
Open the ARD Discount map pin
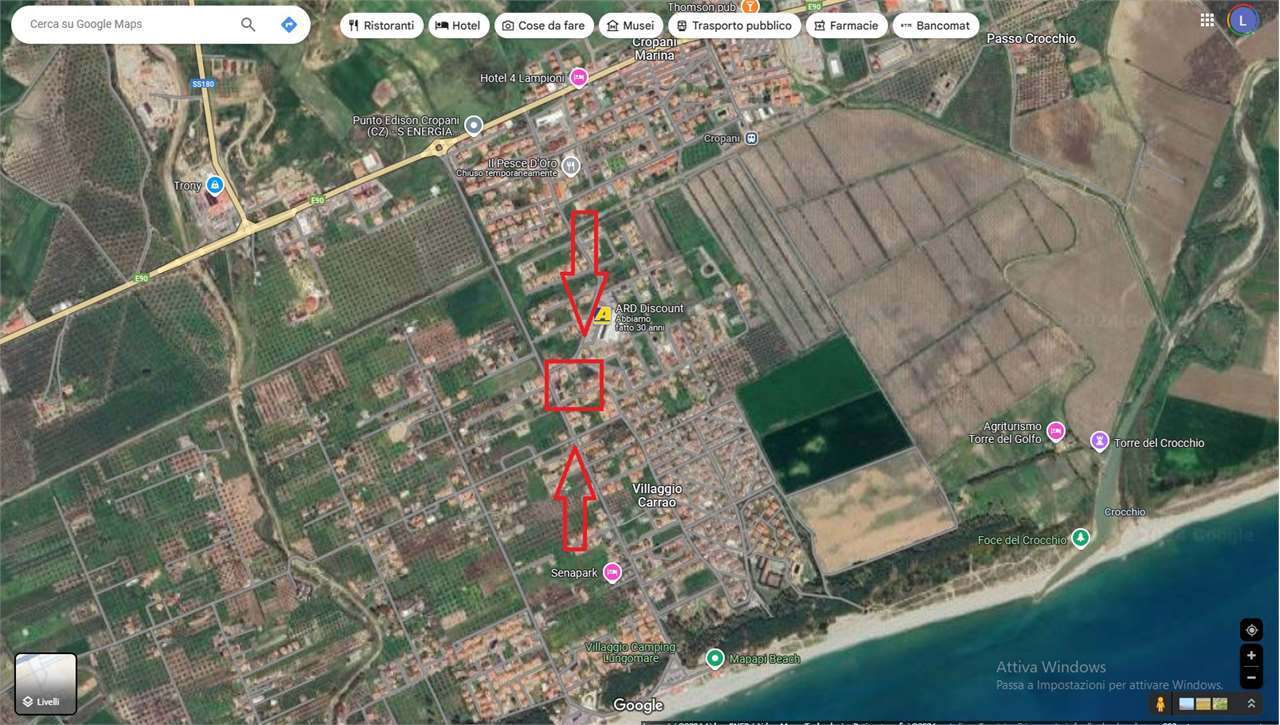tap(602, 314)
